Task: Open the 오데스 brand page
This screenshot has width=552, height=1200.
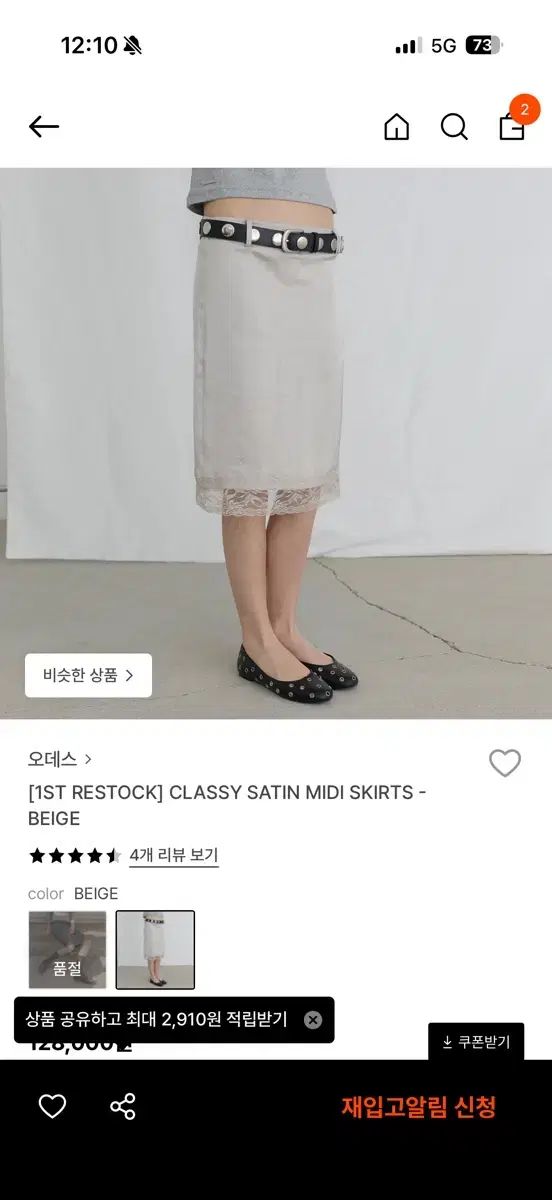Action: [60, 759]
